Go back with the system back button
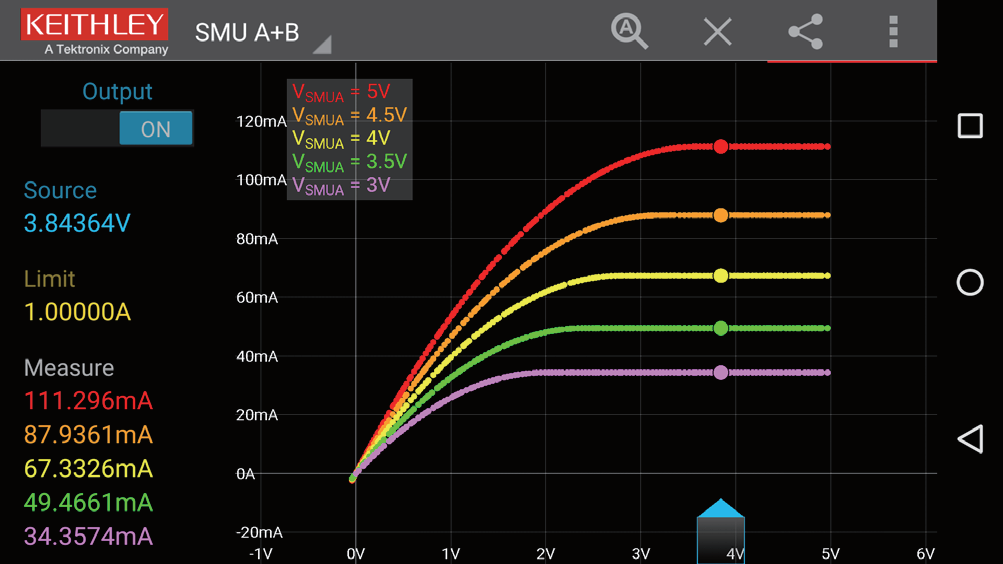The height and width of the screenshot is (564, 1003). (x=970, y=439)
